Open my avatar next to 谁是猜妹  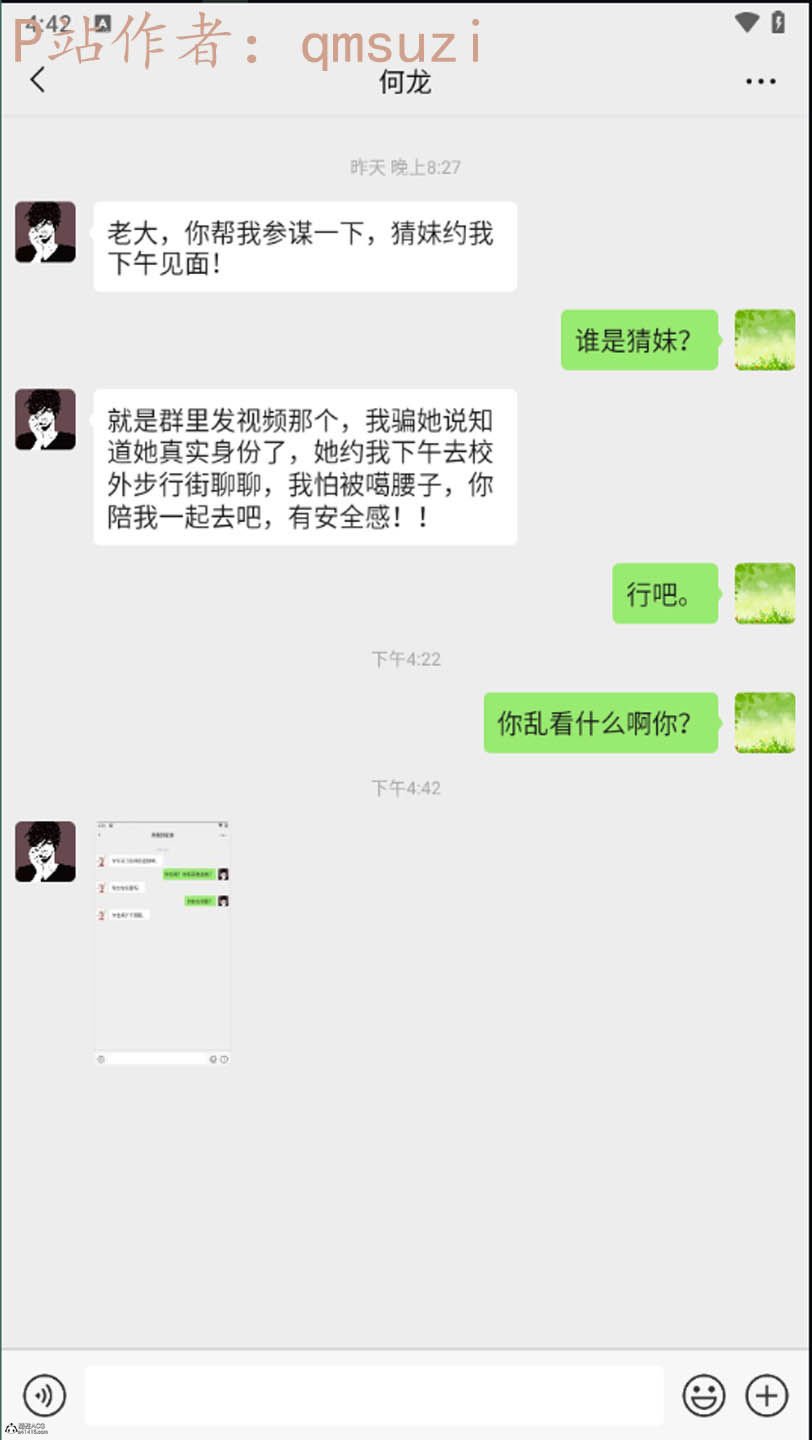765,340
